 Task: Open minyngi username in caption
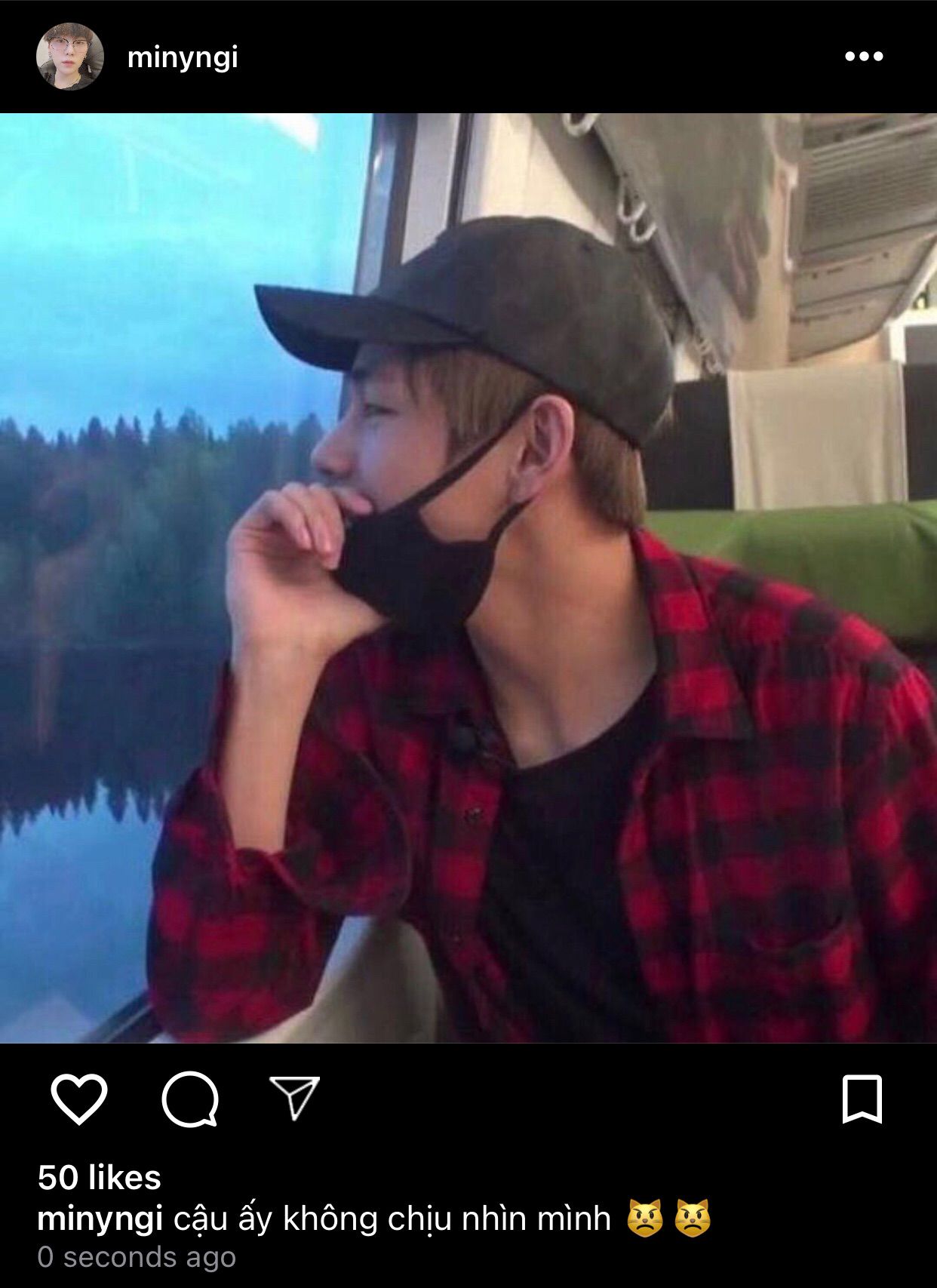click(x=100, y=1219)
